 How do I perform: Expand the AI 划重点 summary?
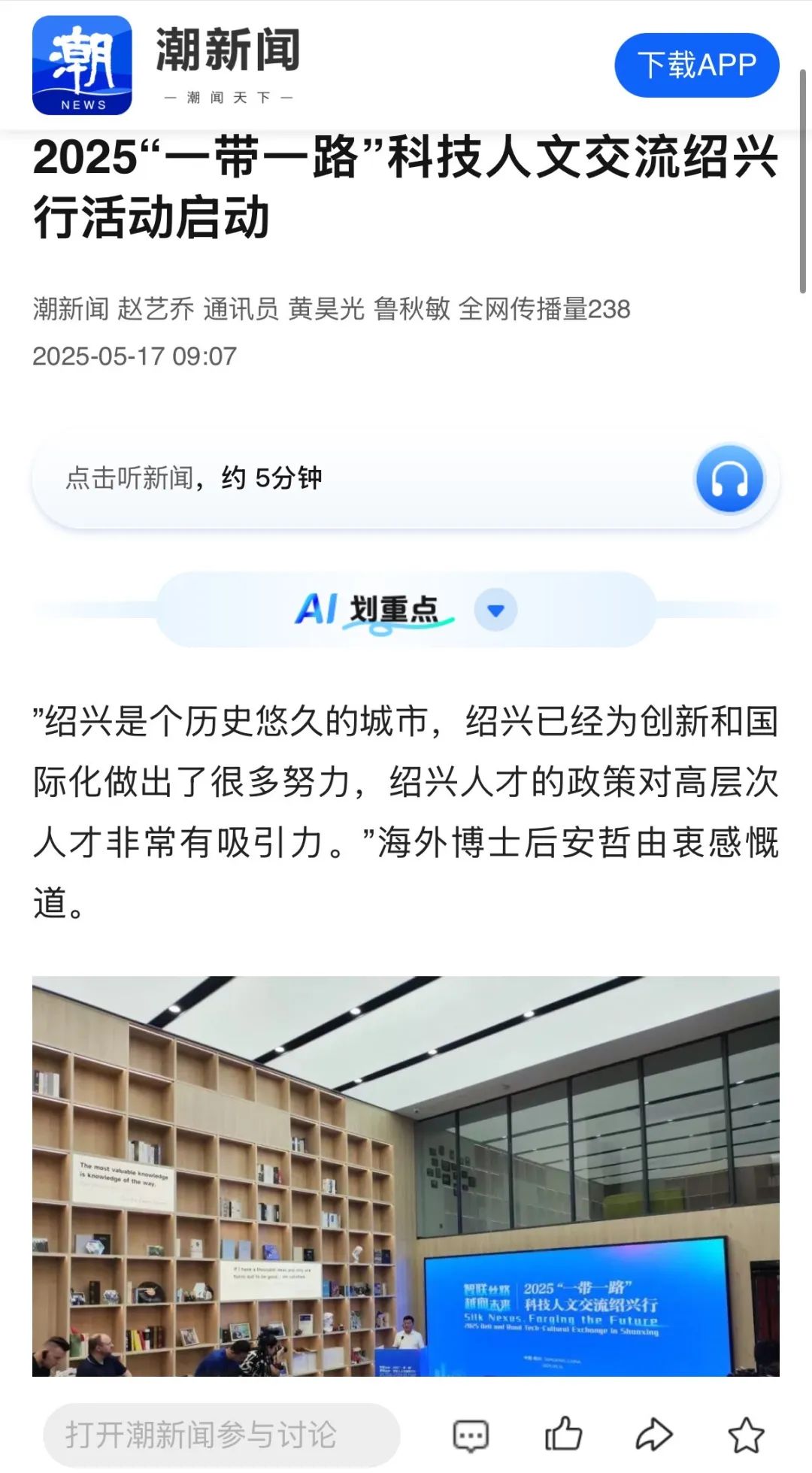click(495, 610)
